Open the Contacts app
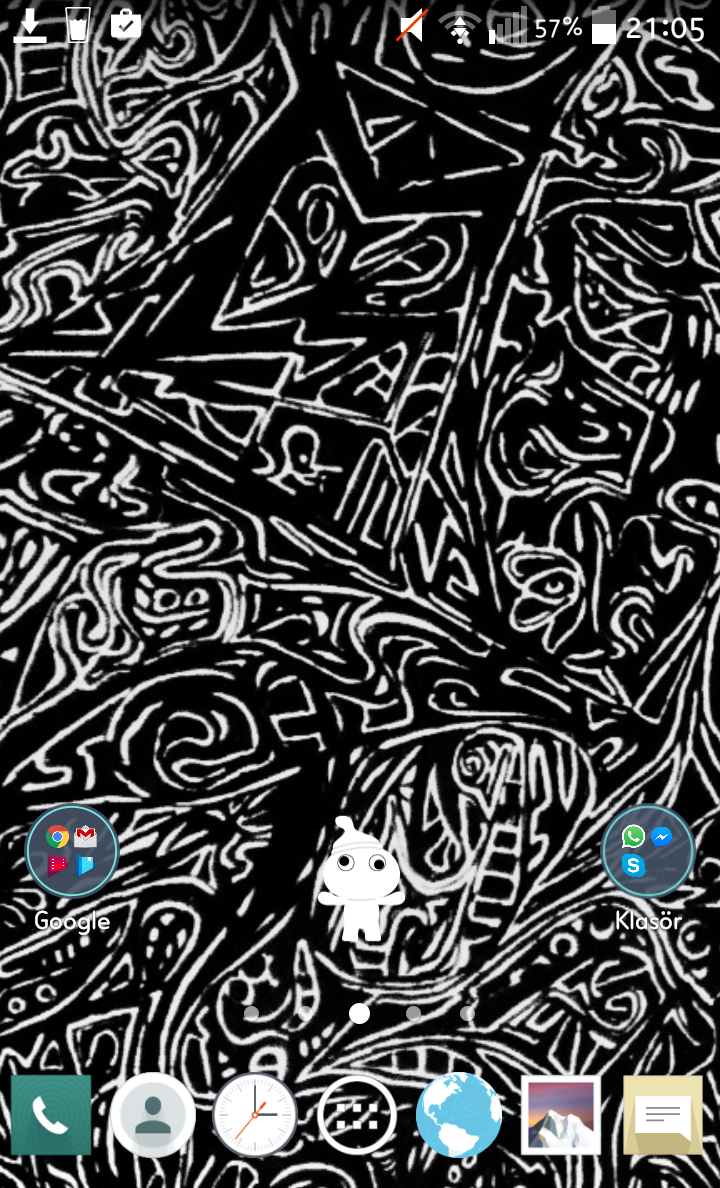This screenshot has width=720, height=1188. click(x=153, y=1115)
